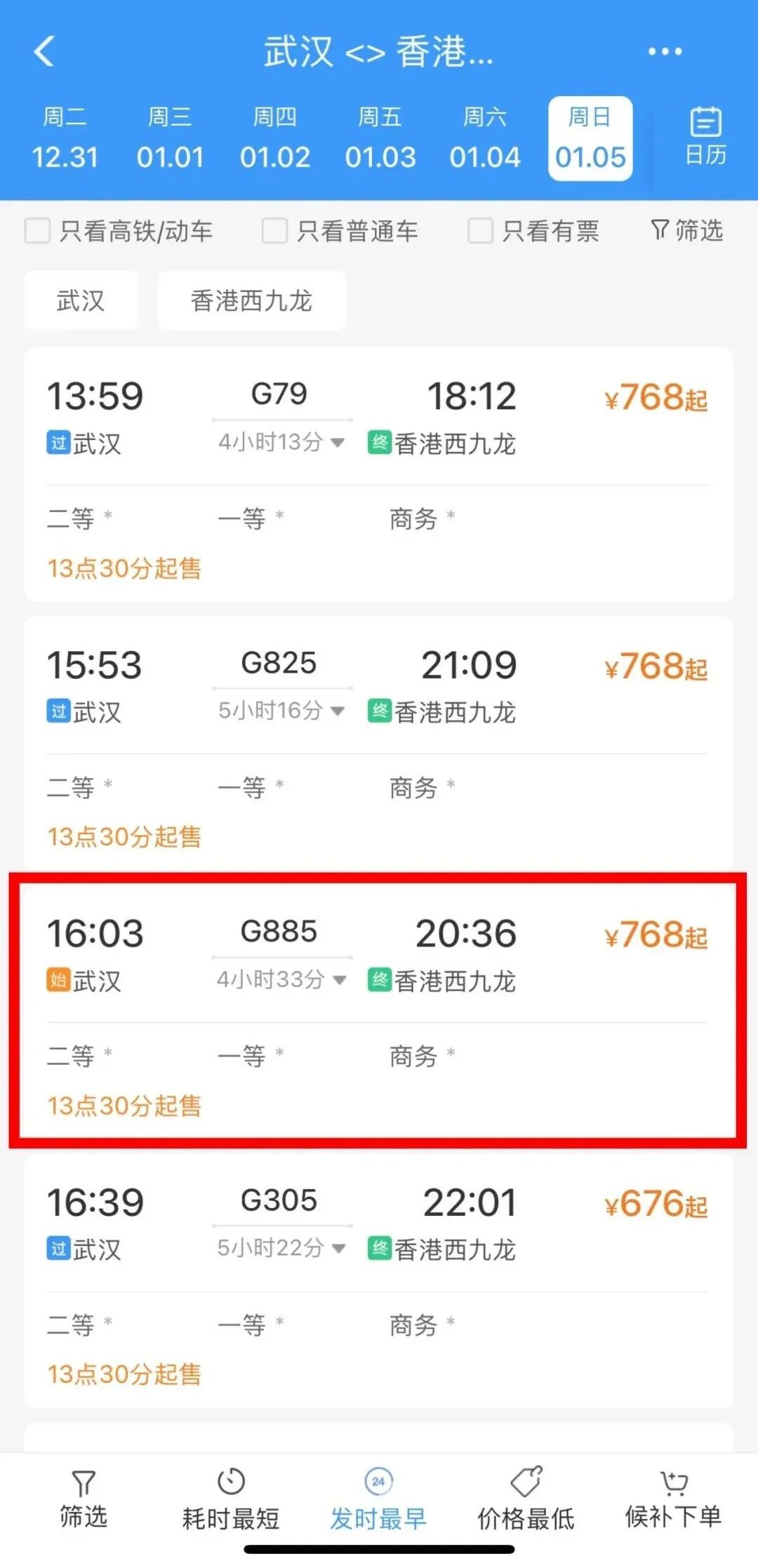The height and width of the screenshot is (1568, 758).
Task: Open the more options menu
Action: [663, 53]
